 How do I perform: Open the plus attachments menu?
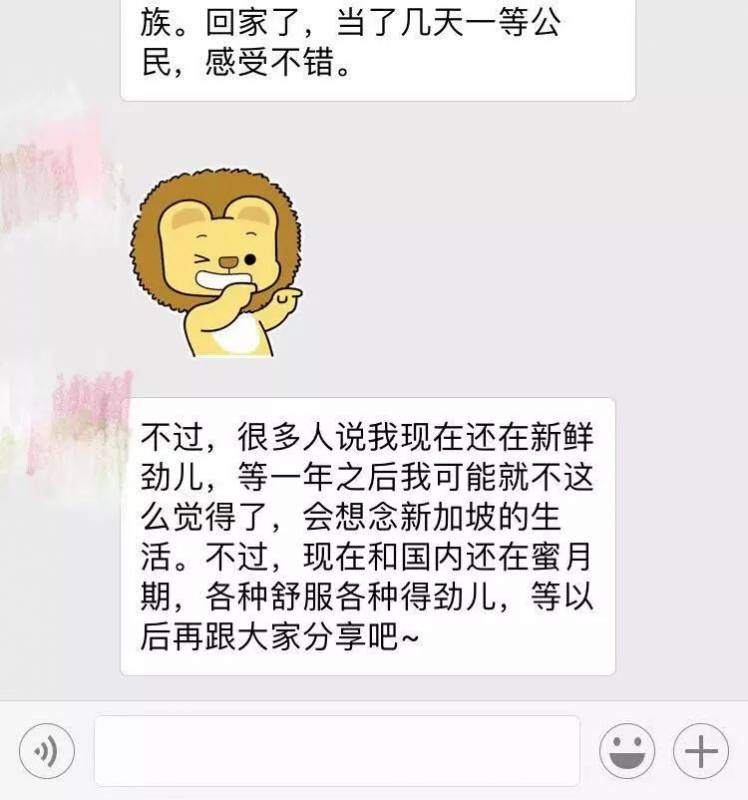point(700,751)
